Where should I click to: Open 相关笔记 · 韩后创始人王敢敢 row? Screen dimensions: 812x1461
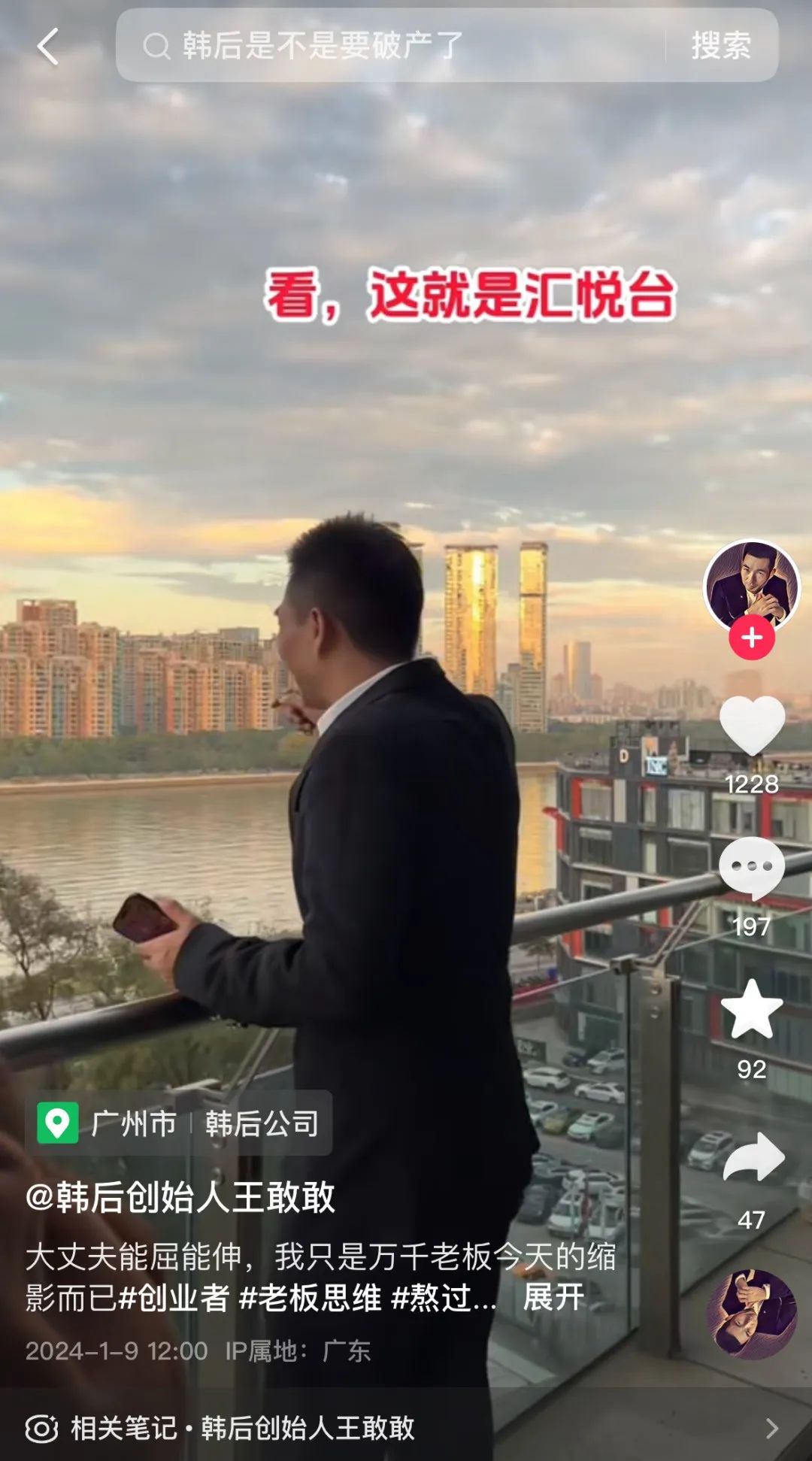pos(406,1428)
